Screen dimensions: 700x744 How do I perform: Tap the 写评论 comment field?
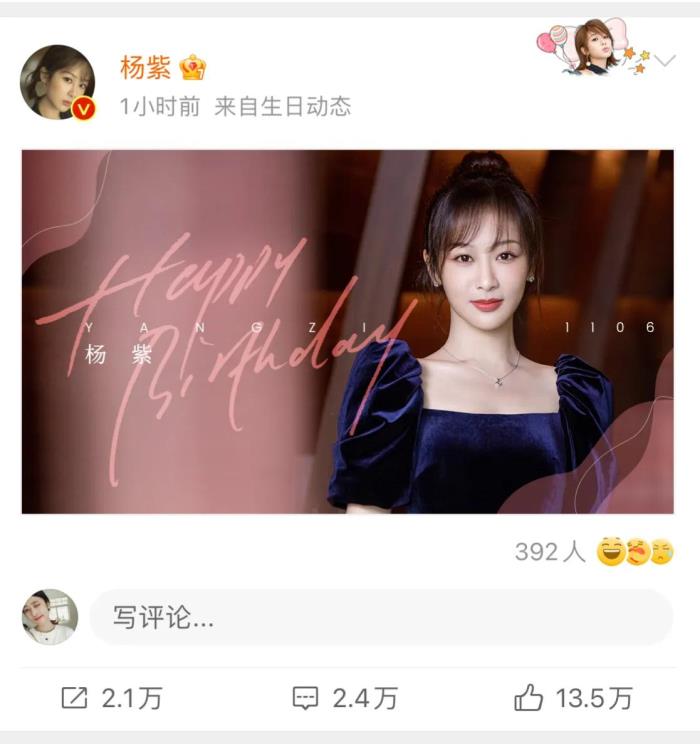(x=381, y=617)
